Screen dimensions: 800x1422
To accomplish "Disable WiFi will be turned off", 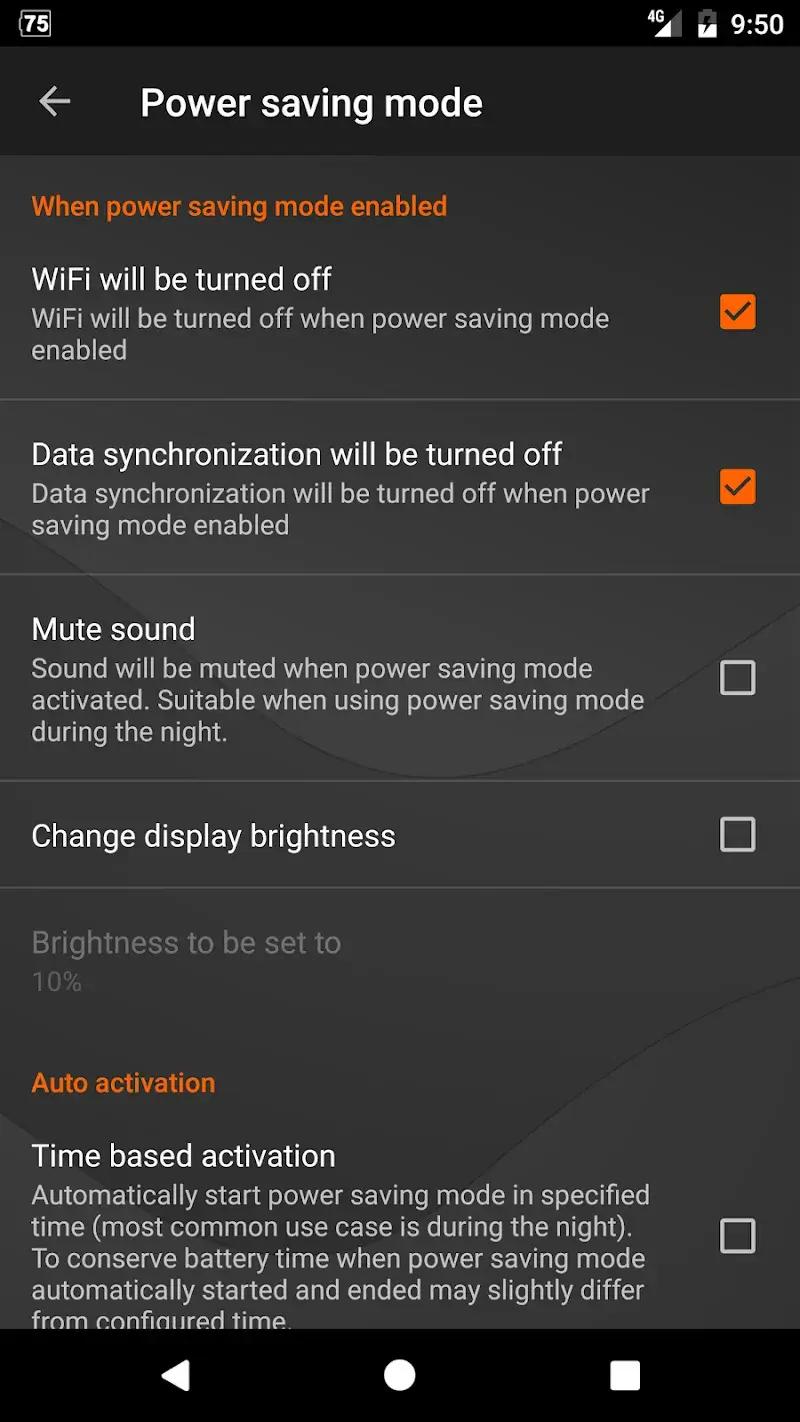I will (737, 312).
